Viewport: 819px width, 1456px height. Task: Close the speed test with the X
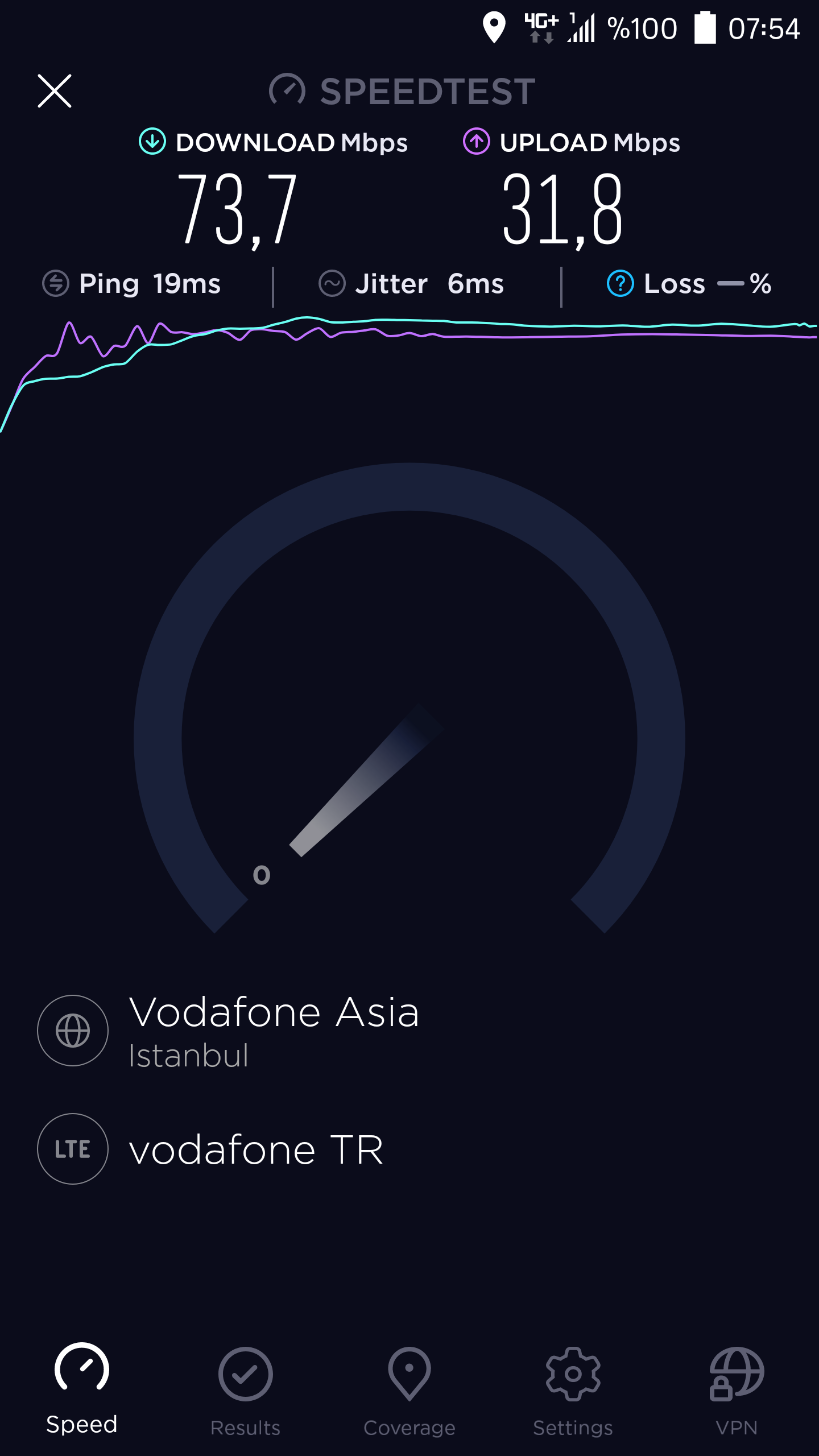coord(55,91)
